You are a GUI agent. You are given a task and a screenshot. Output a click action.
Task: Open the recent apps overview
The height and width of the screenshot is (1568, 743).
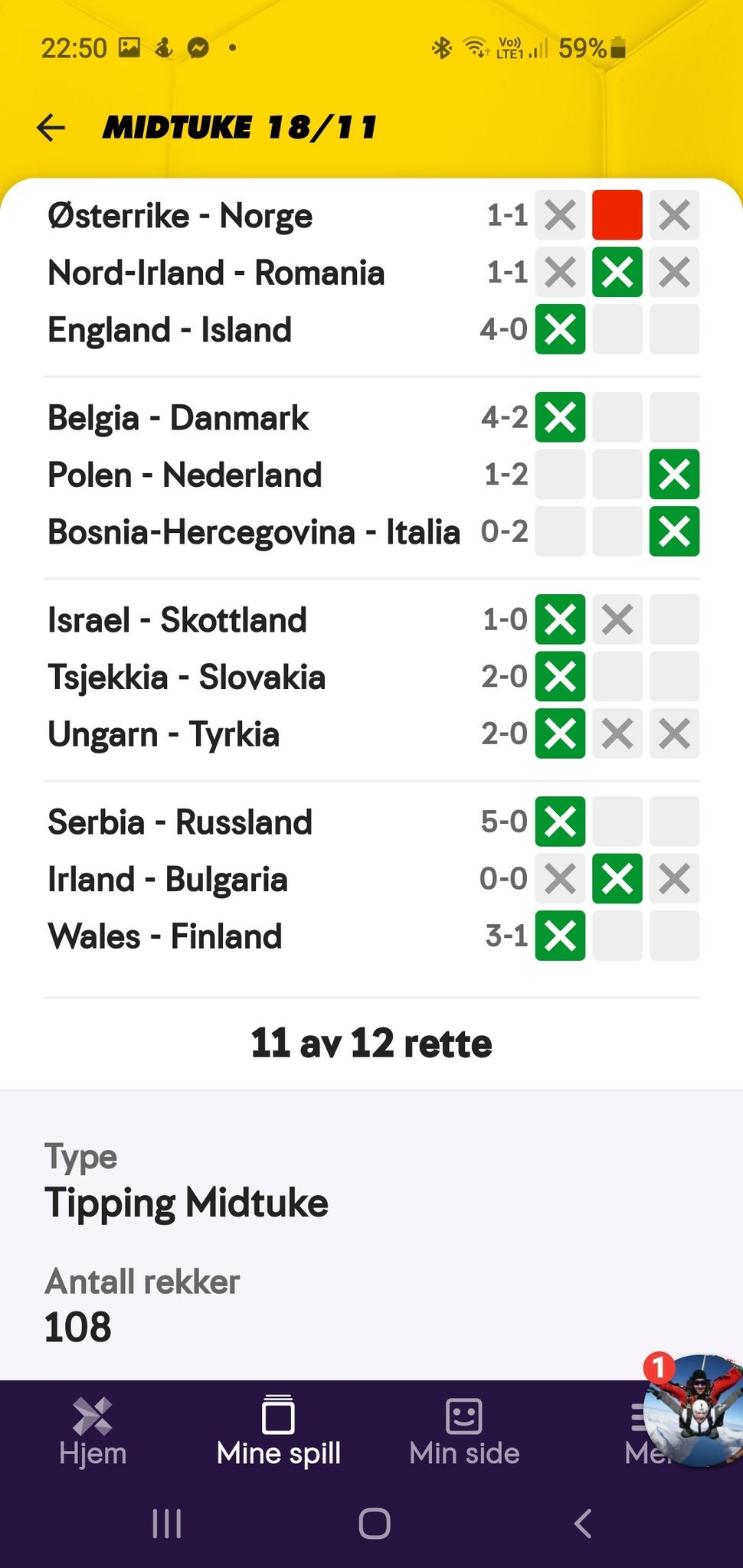pyautogui.click(x=166, y=1524)
